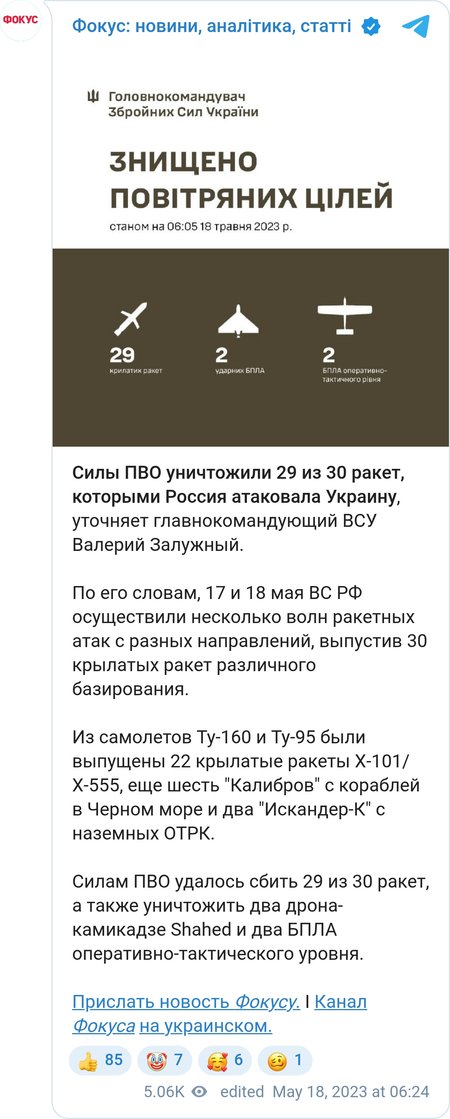Image resolution: width=450 pixels, height=1119 pixels.
Task: React with the thumbs-up showing 85
Action: tap(100, 1060)
